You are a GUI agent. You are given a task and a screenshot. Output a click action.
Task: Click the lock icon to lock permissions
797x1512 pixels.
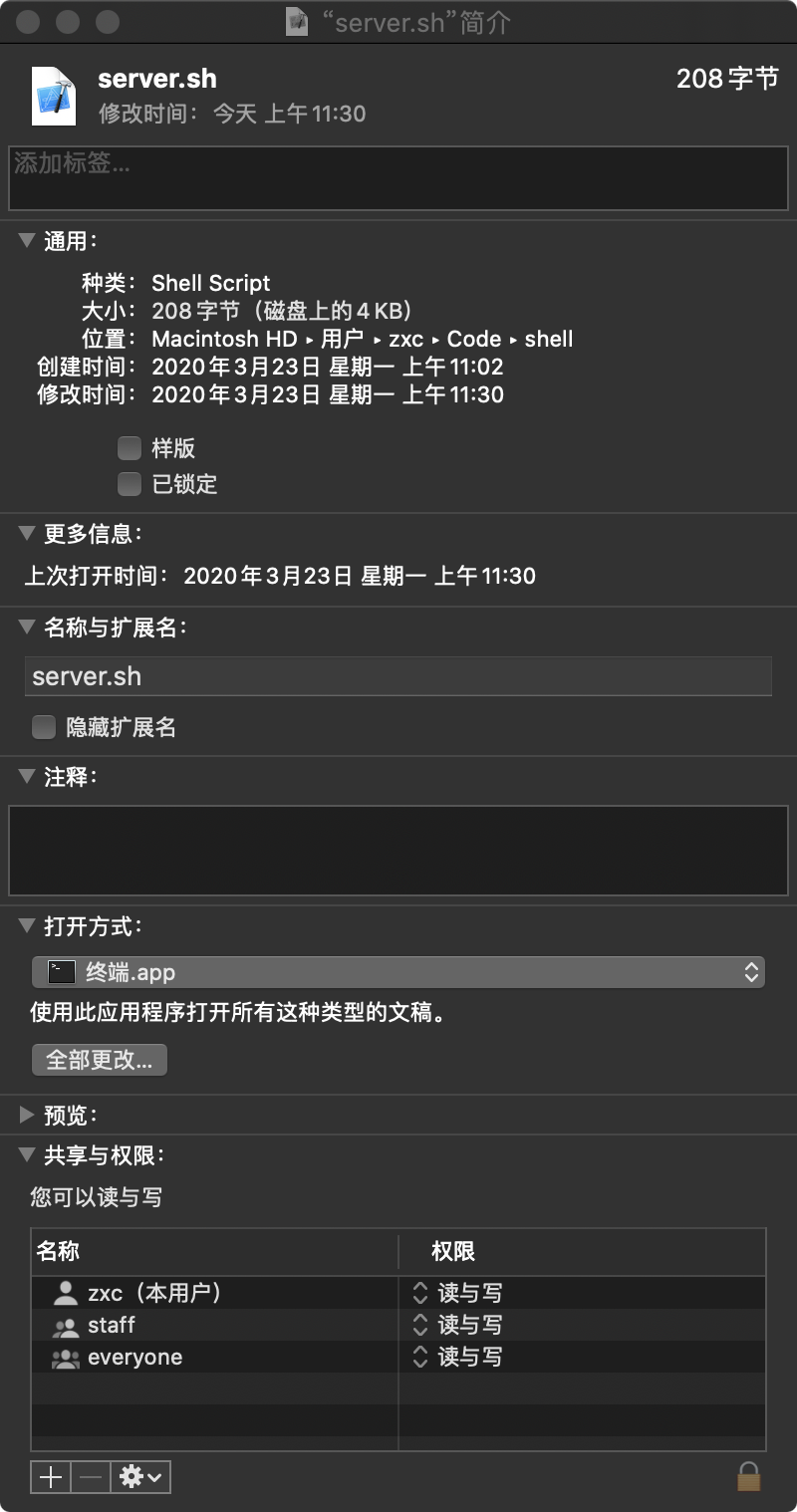point(749,1475)
